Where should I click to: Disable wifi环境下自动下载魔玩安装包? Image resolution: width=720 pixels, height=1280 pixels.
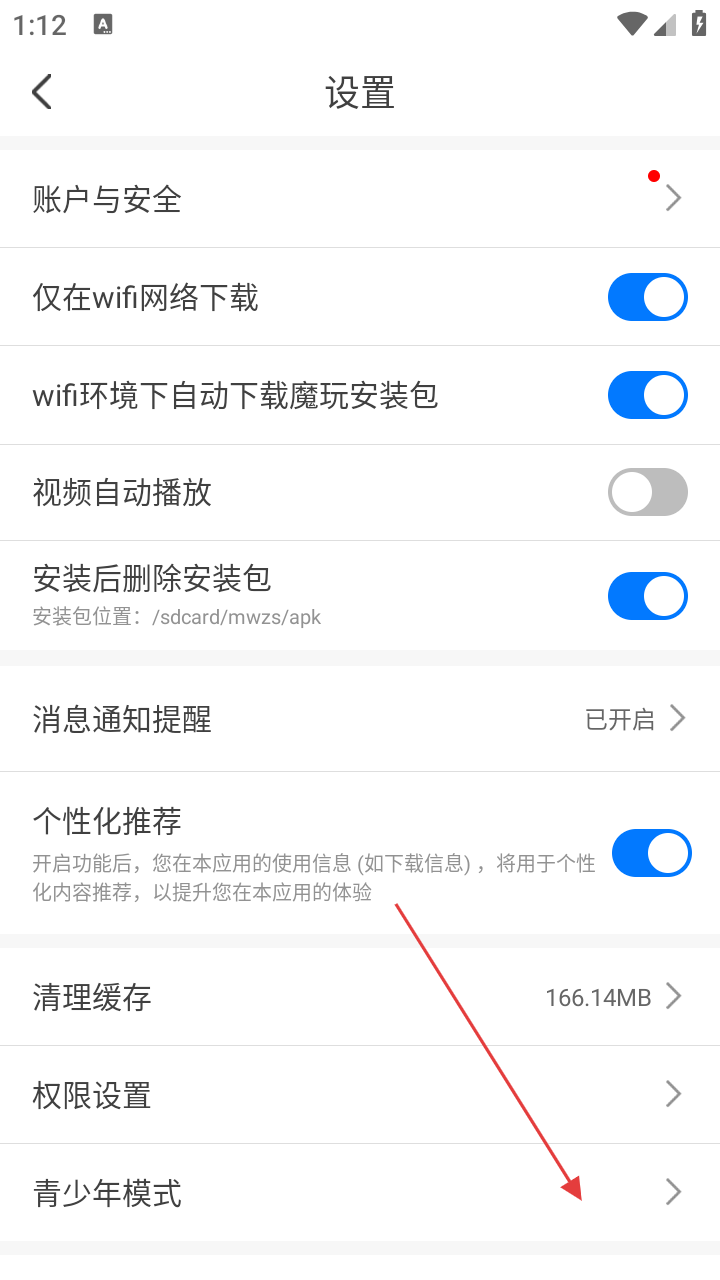click(x=647, y=395)
